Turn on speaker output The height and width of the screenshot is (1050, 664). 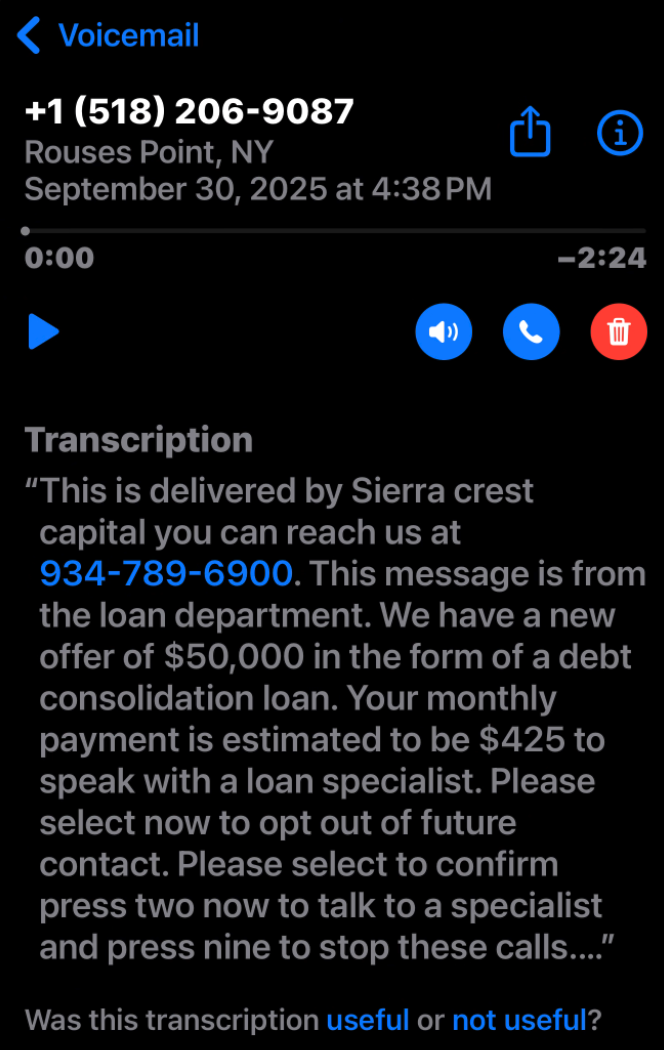(443, 331)
